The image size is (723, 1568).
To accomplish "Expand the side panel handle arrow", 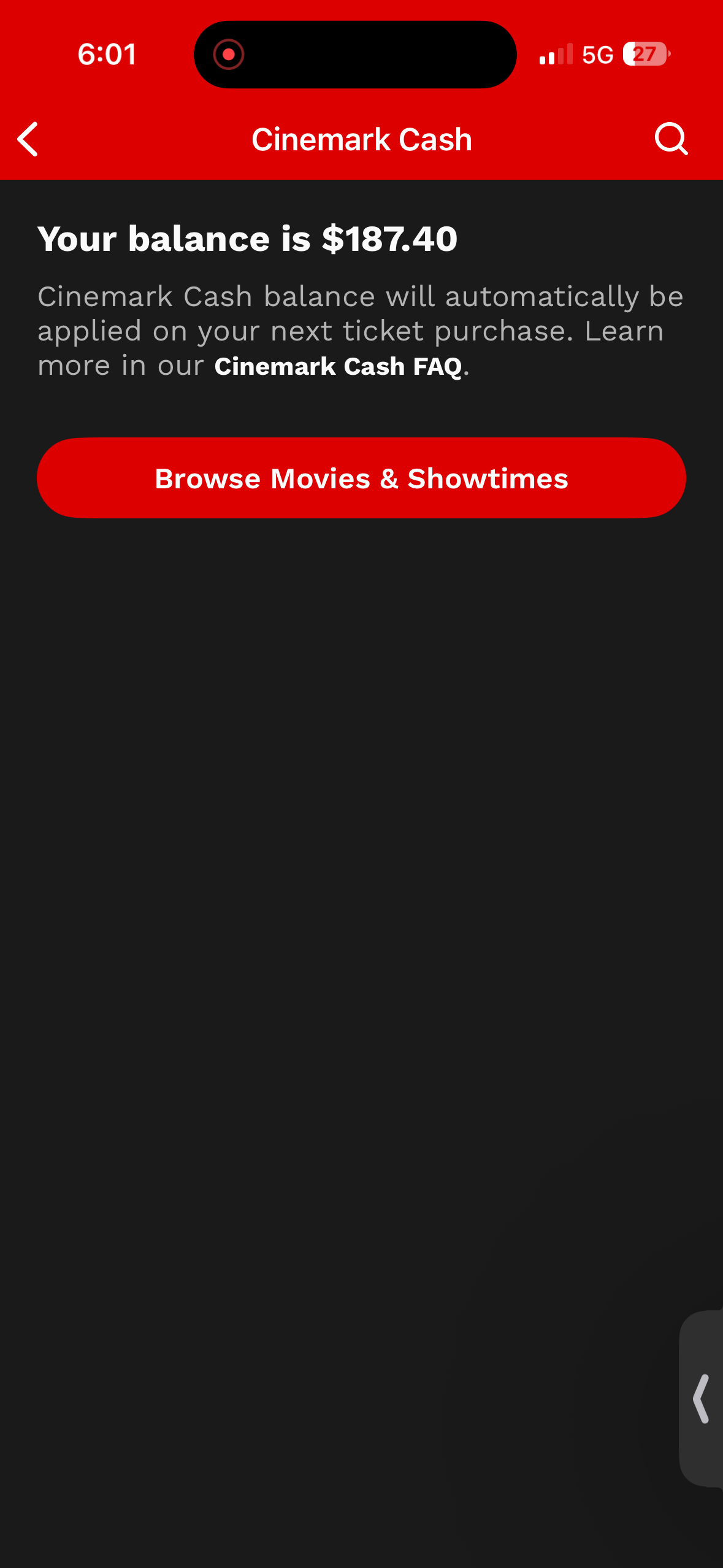I will [x=702, y=1399].
